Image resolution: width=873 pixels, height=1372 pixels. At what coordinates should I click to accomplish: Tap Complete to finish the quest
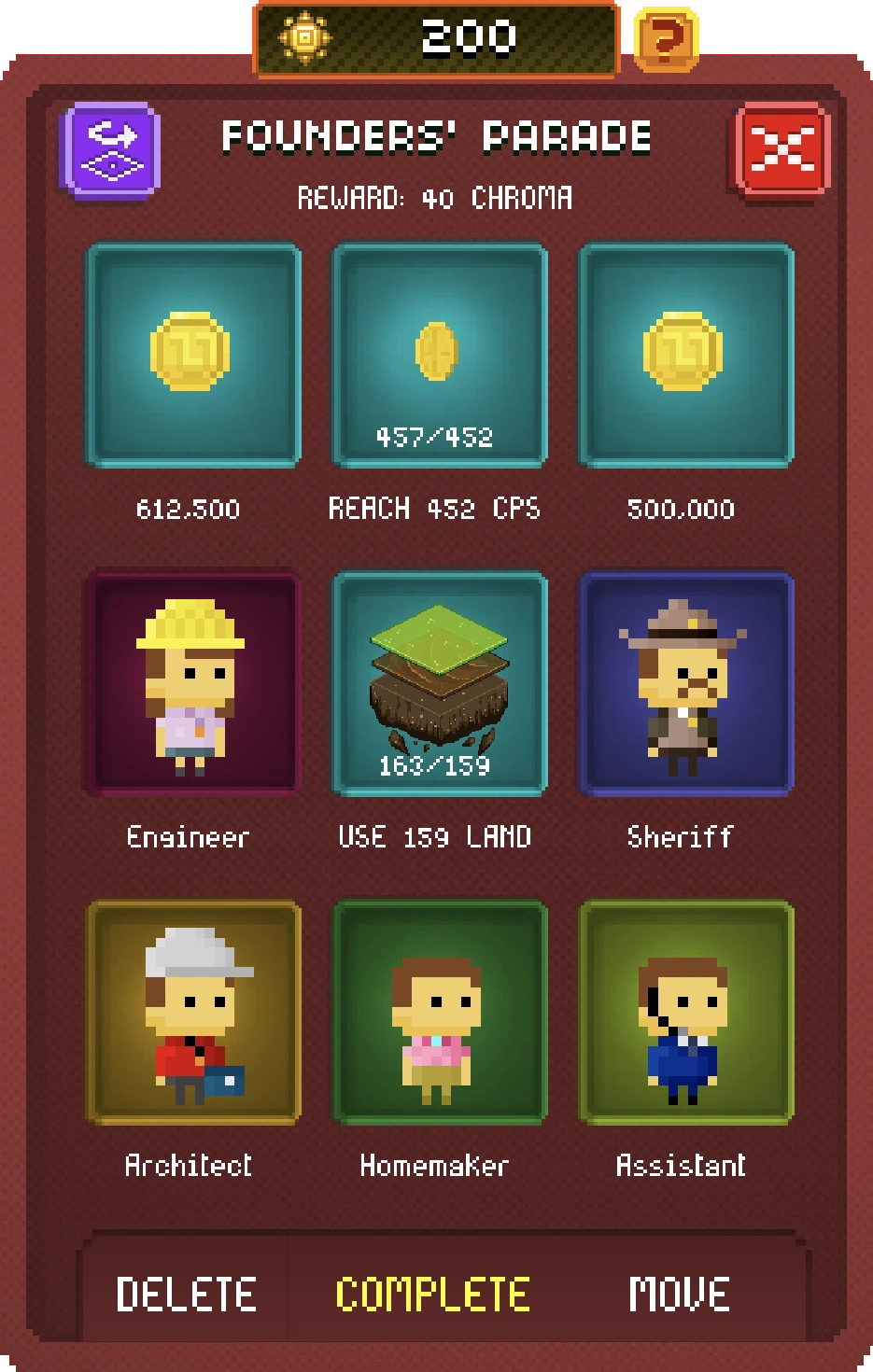point(432,1295)
